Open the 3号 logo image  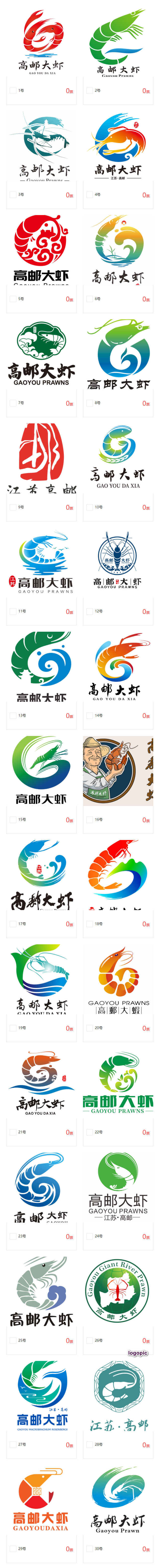click(x=41, y=146)
